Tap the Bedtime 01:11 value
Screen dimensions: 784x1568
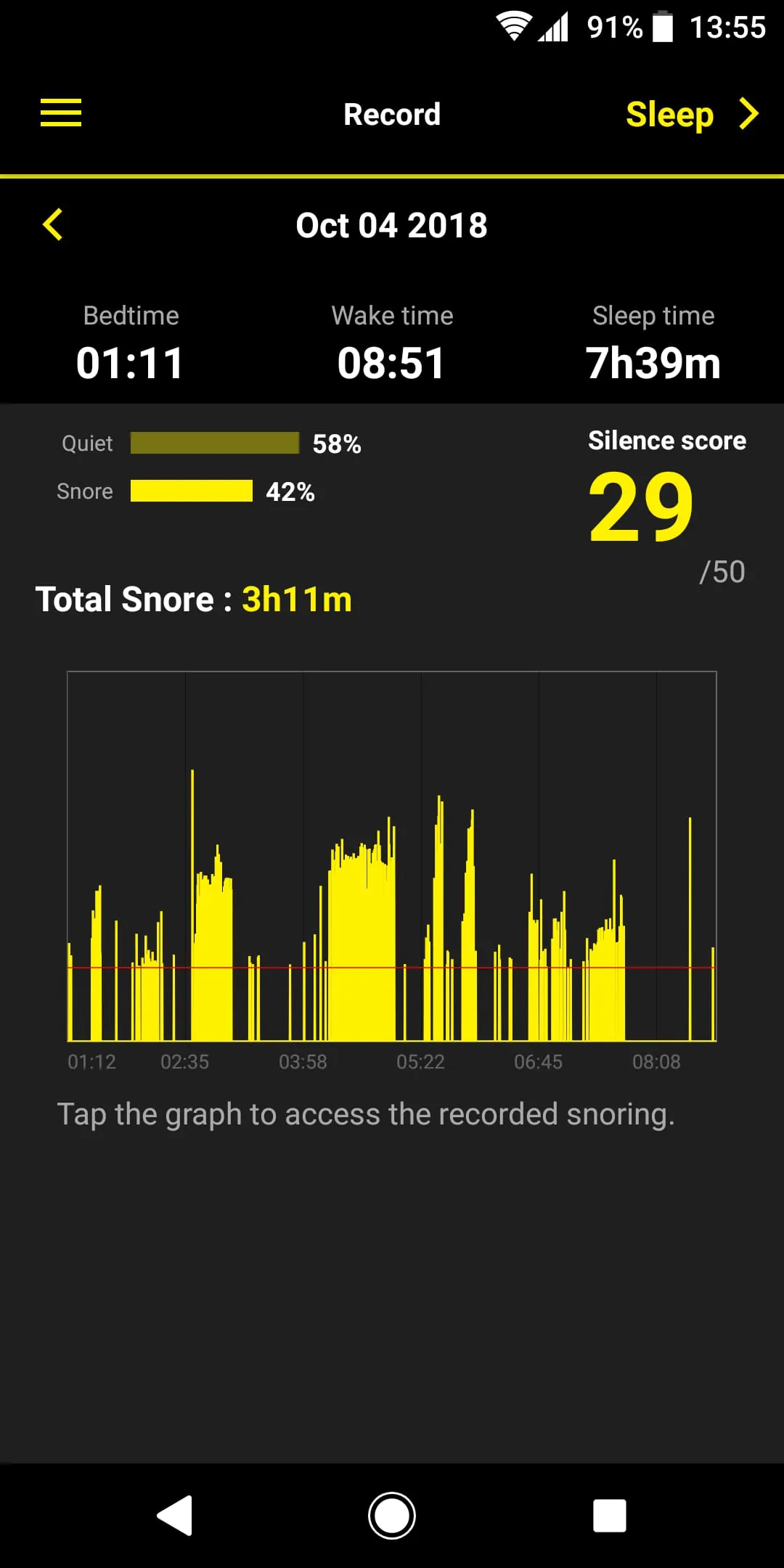coord(131,362)
